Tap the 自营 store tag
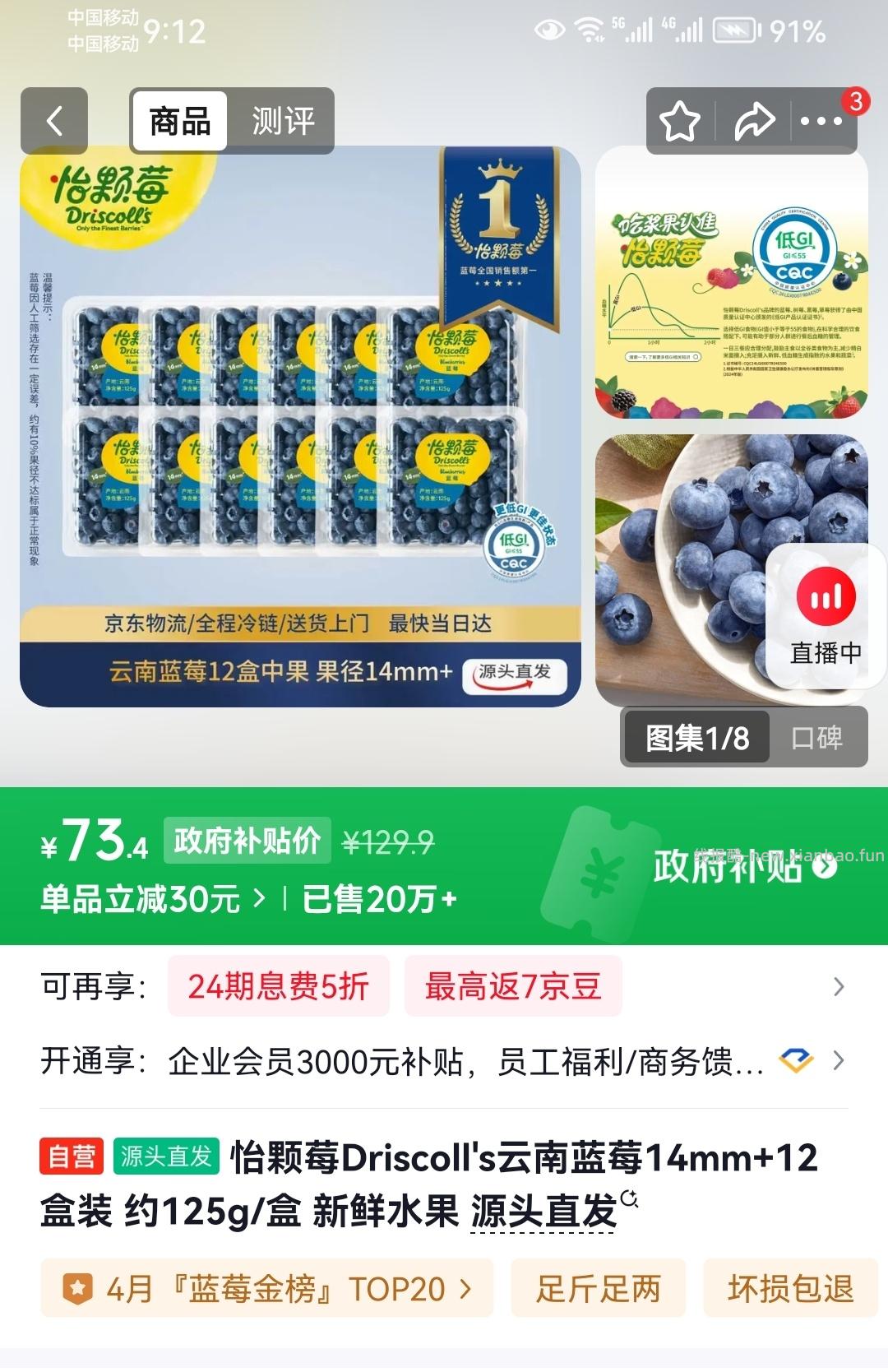Viewport: 888px width, 1372px height. (x=71, y=1155)
